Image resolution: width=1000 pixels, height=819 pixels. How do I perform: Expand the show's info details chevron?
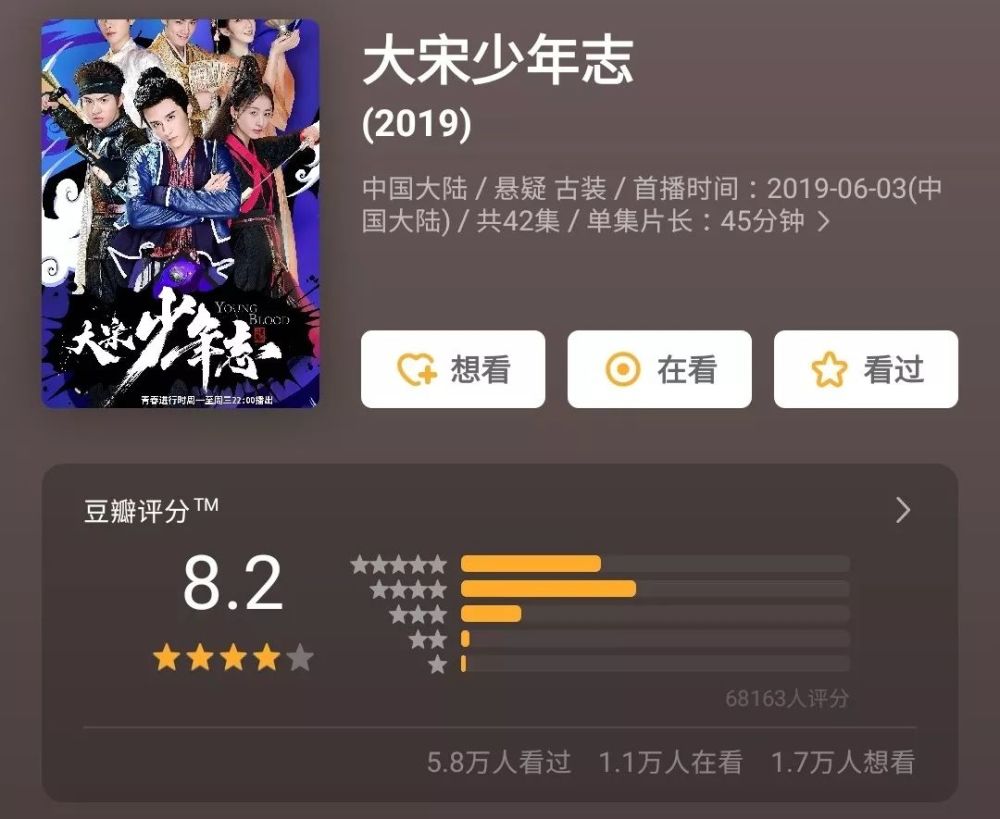(x=824, y=222)
